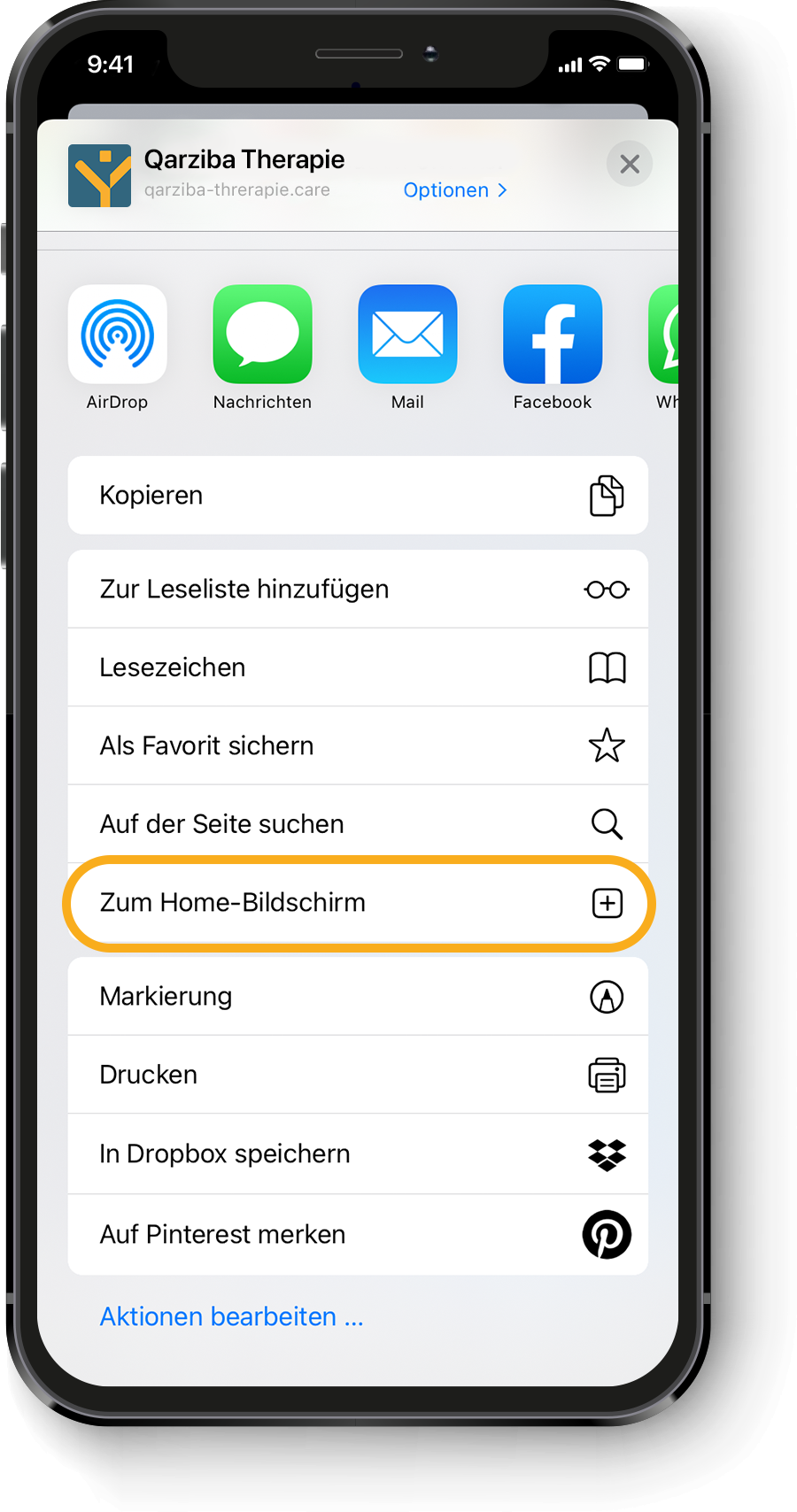Viewport: 797px width, 1512px height.
Task: Choose Drucken to print the page
Action: [358, 1075]
